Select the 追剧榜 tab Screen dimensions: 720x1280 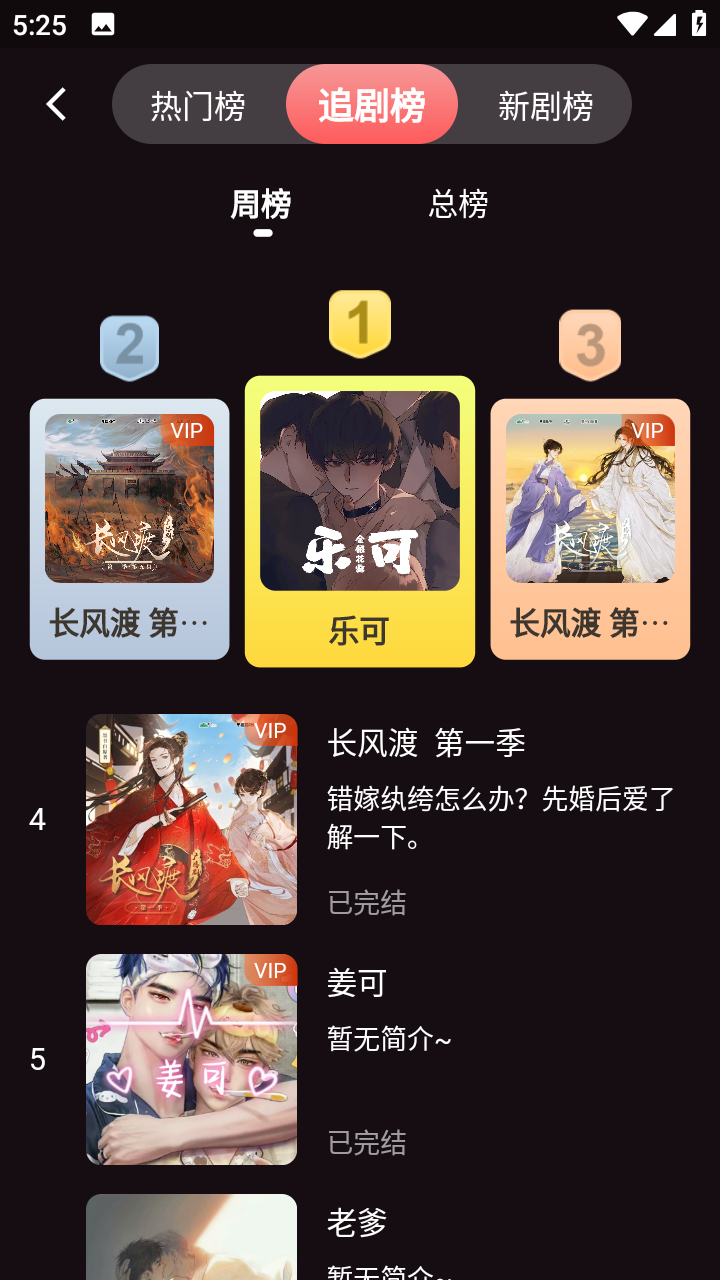372,105
